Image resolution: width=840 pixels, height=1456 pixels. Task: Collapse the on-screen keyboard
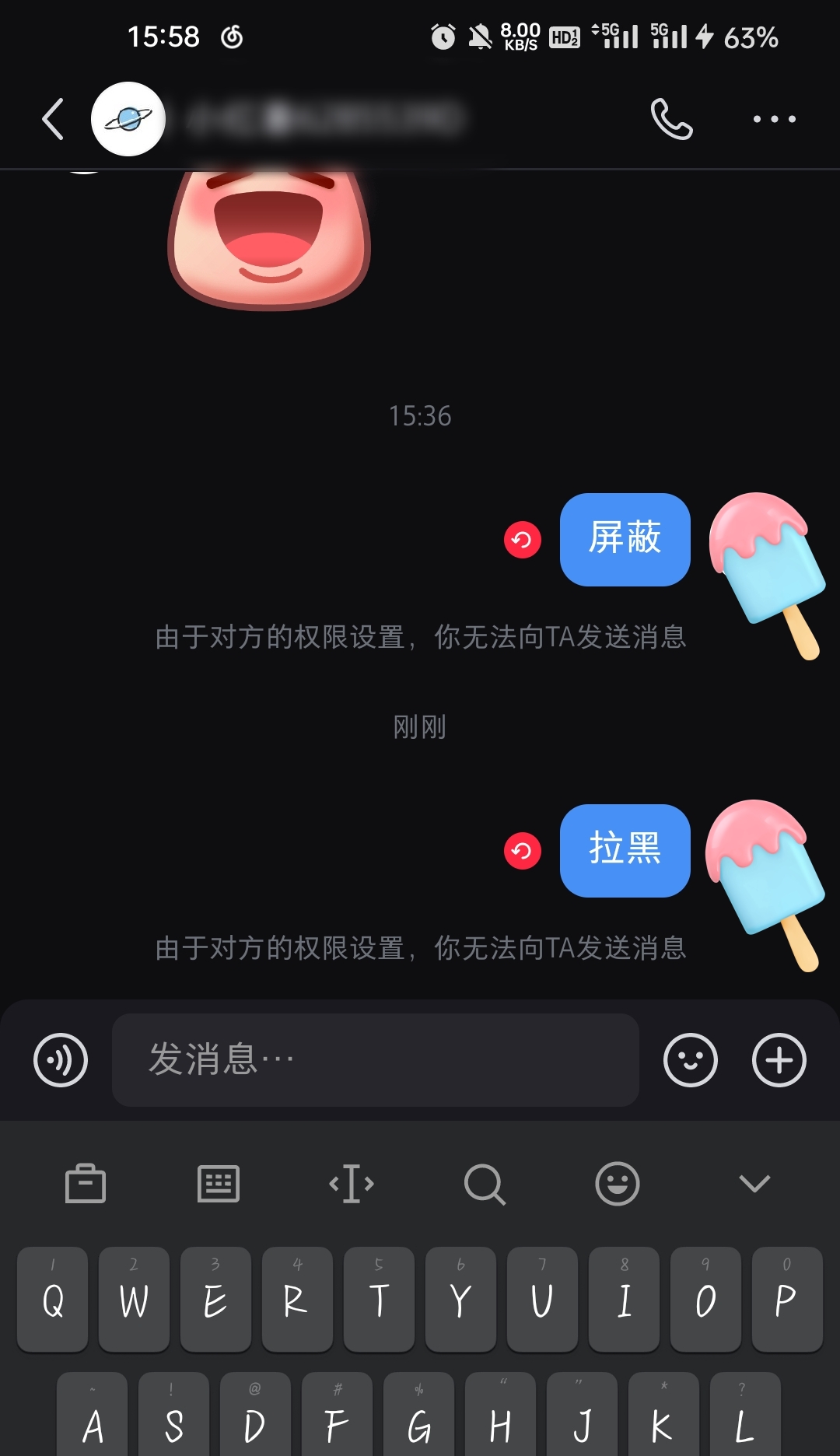coord(754,1184)
